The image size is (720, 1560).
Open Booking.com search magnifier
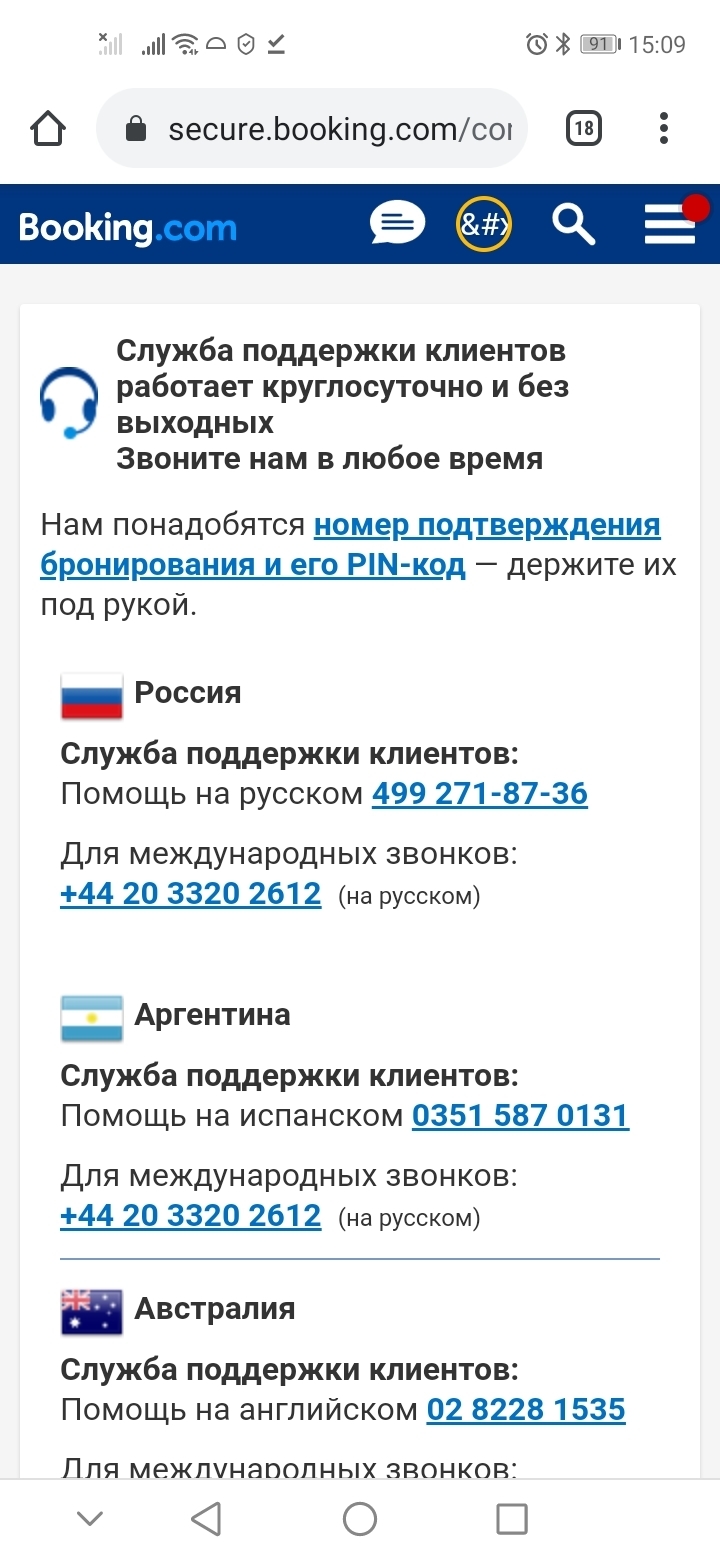(573, 224)
